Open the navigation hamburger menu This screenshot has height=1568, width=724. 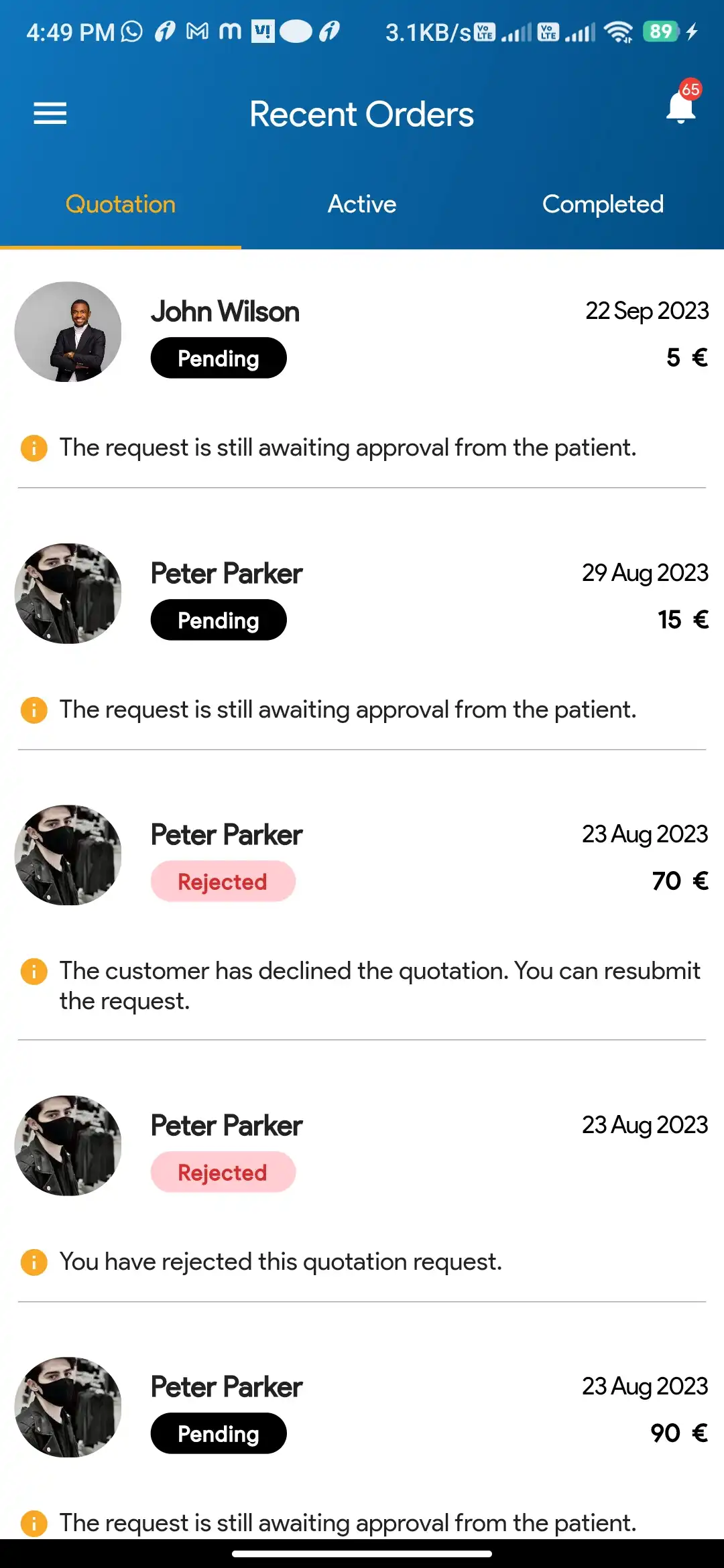point(49,113)
